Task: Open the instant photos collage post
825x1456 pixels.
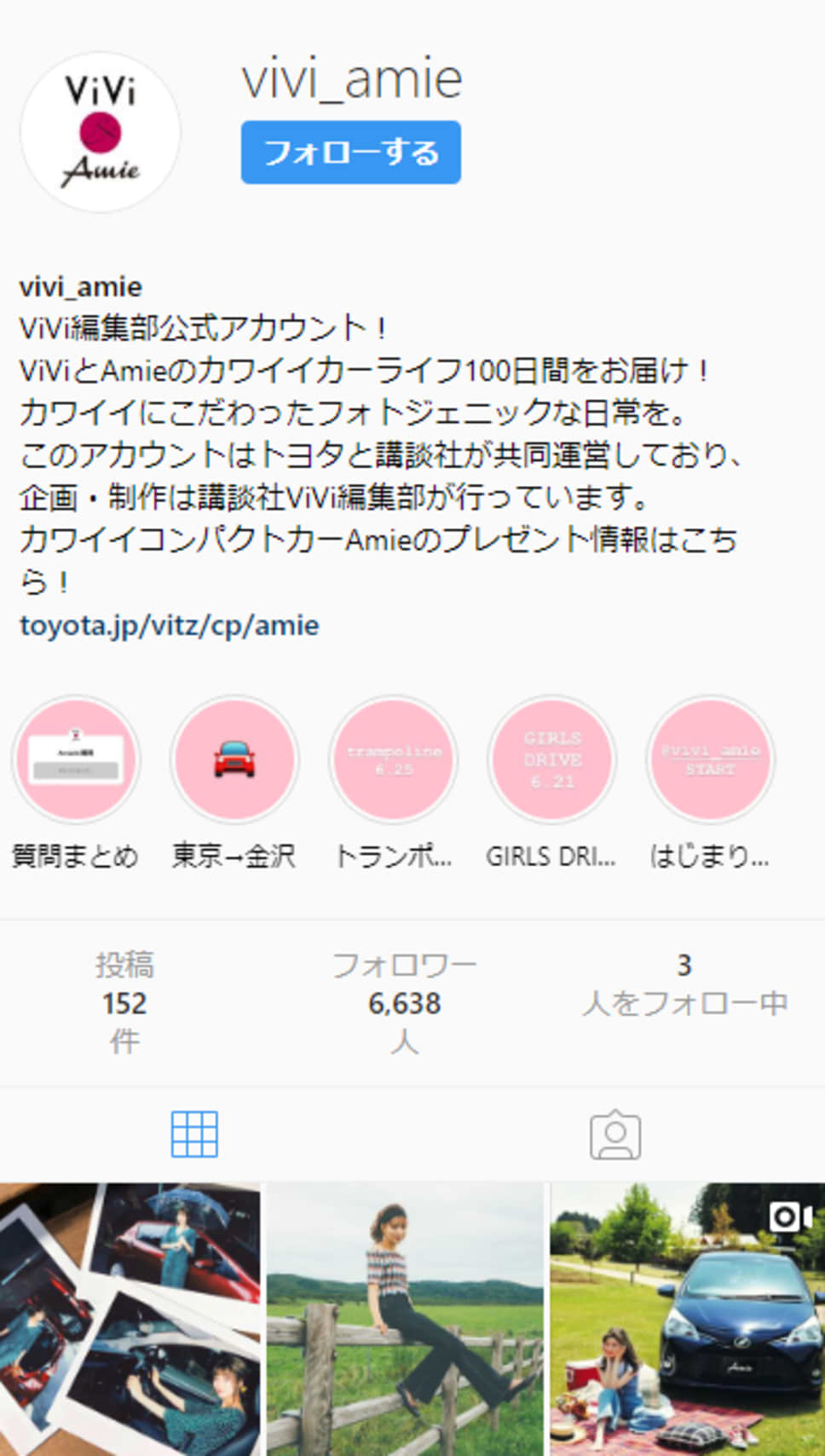Action: click(x=130, y=1318)
